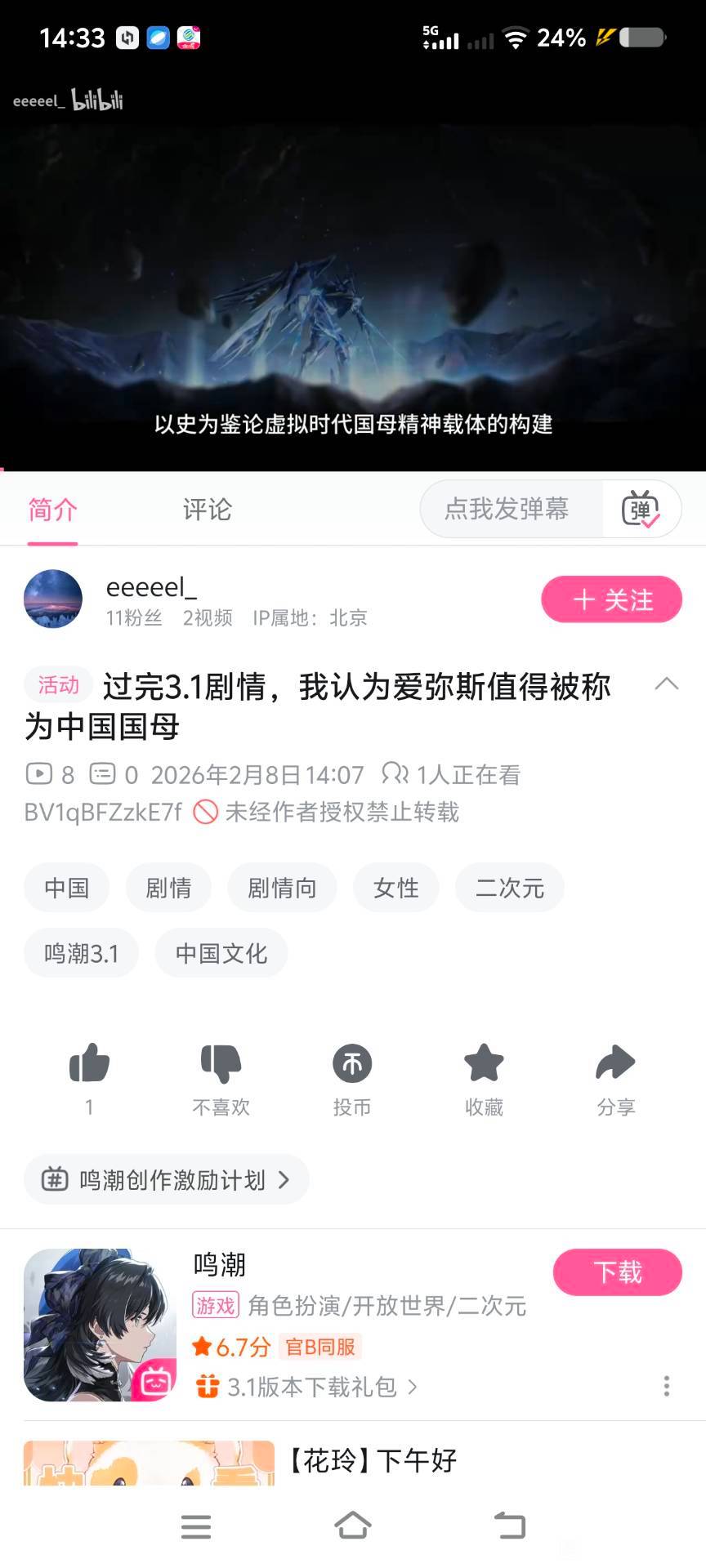Viewport: 706px width, 1568px height.
Task: Select the 二次元 tag chip
Action: pos(510,888)
